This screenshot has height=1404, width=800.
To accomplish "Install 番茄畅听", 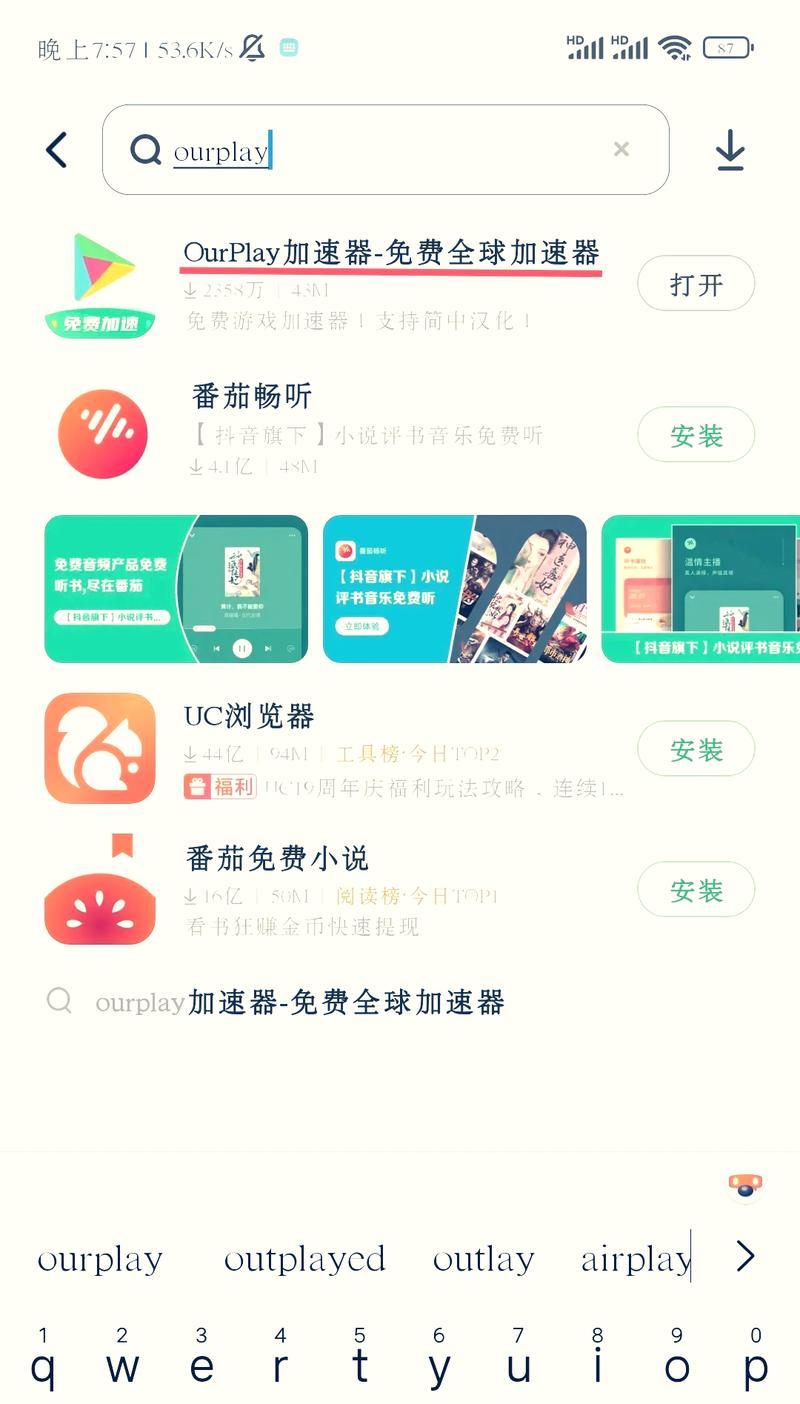I will [x=696, y=435].
